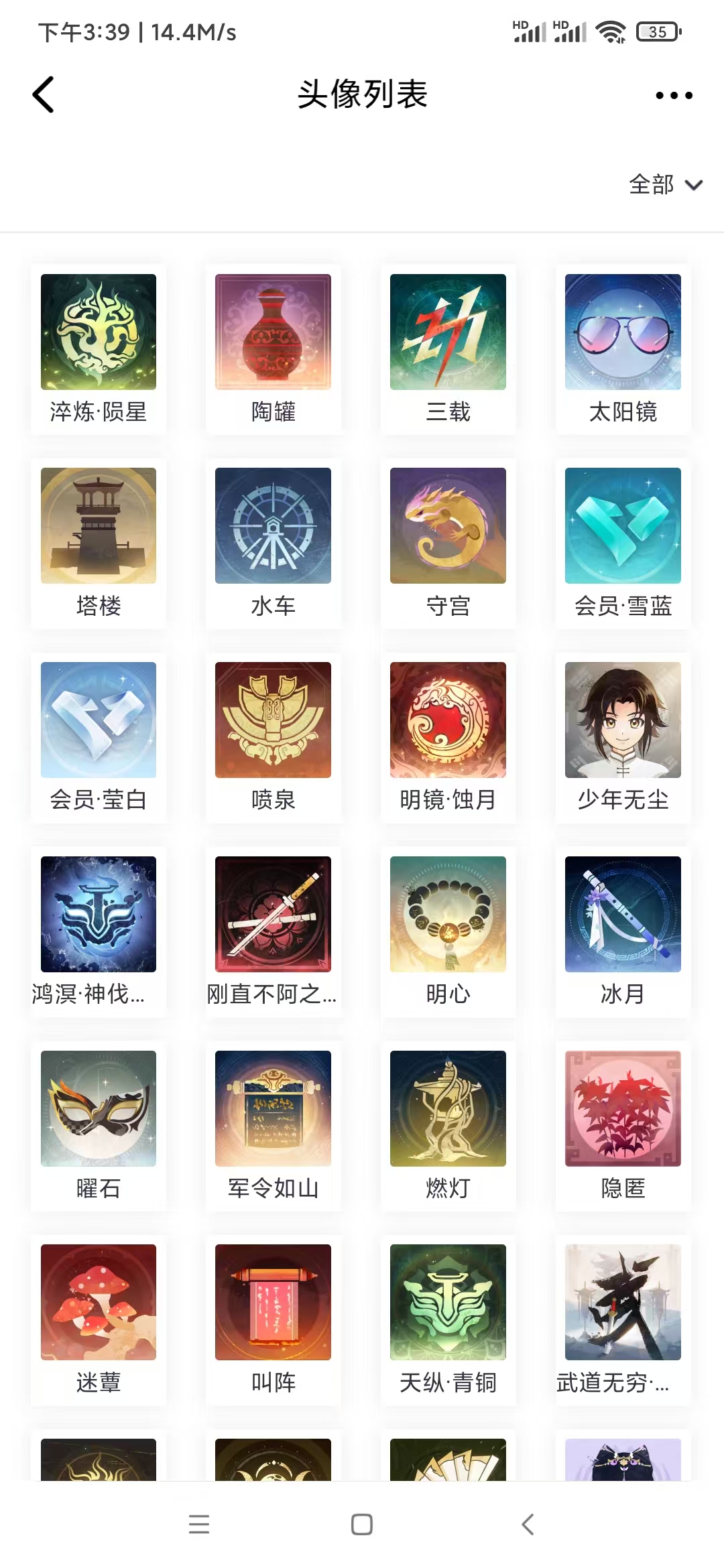This screenshot has width=724, height=1568.
Task: Open the three-dot overflow menu
Action: (x=674, y=95)
